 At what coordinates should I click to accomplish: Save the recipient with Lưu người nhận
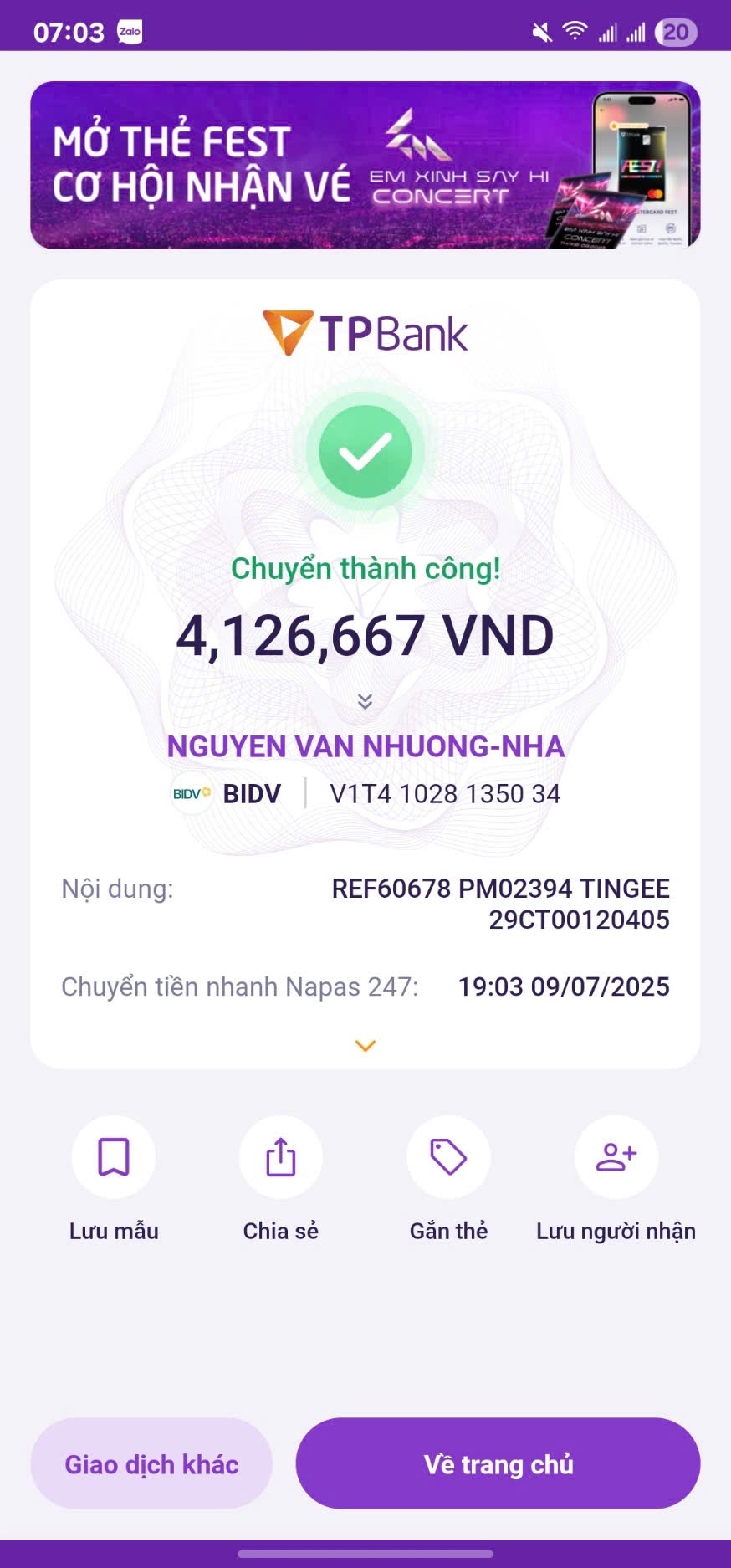616,1157
